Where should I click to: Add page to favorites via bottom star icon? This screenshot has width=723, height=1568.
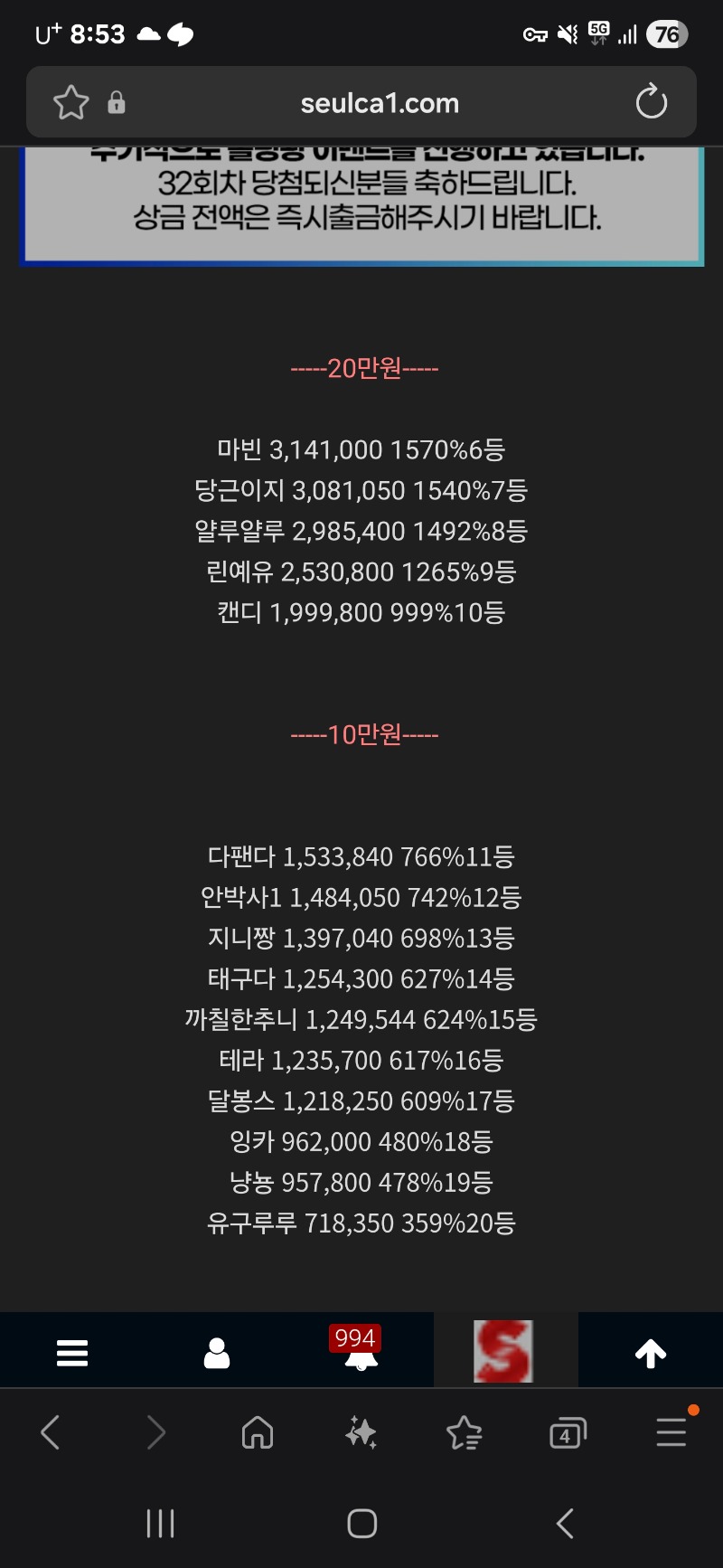pos(464,1432)
